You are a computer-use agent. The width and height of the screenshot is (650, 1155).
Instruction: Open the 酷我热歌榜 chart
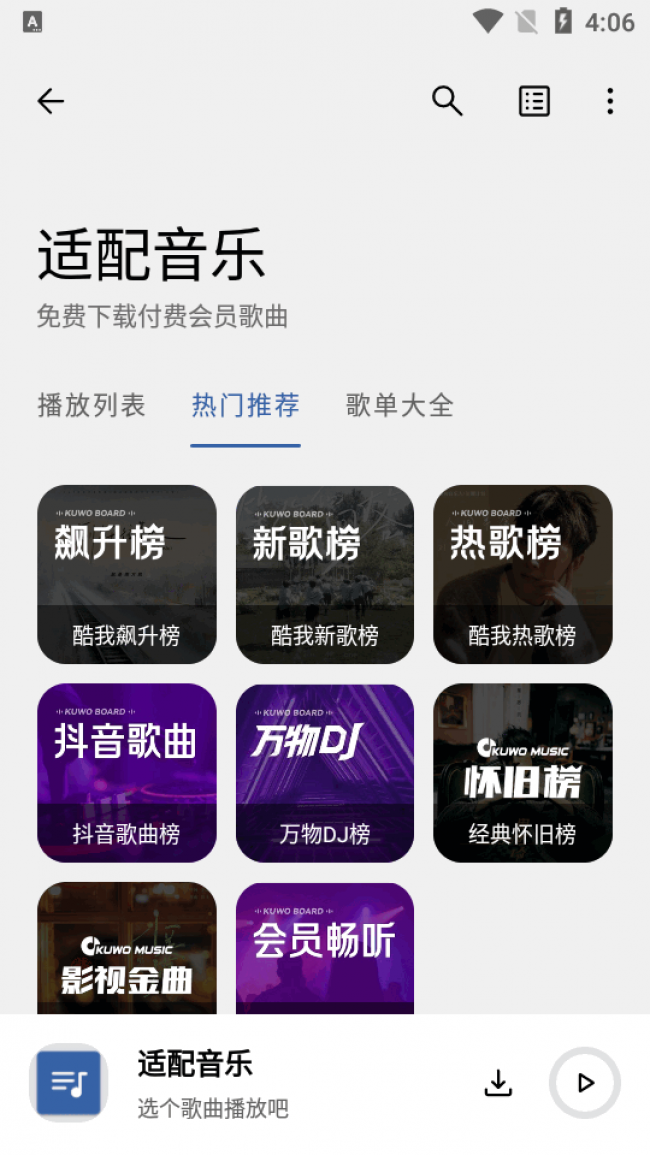[523, 574]
